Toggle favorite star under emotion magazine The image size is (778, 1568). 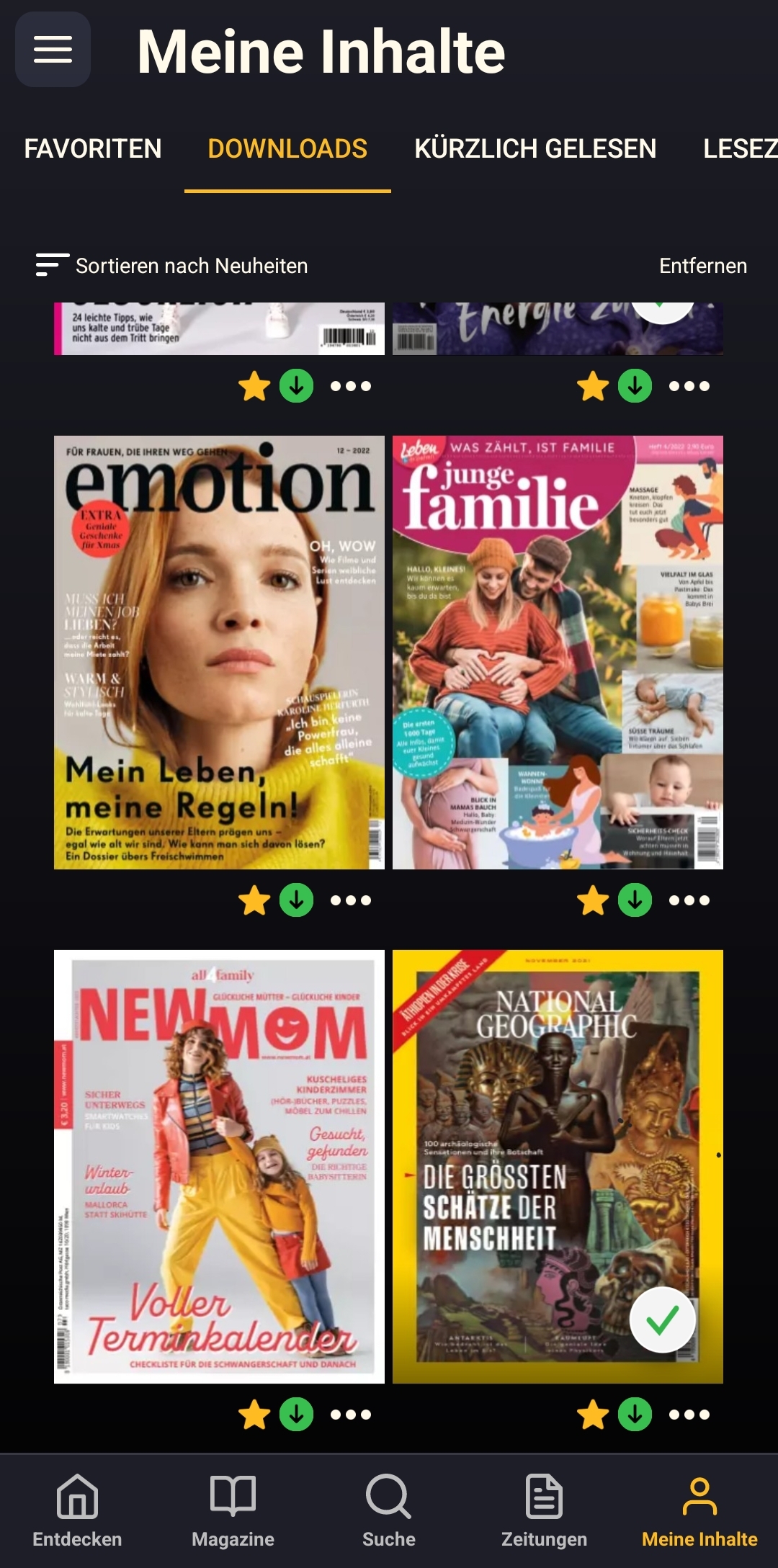pyautogui.click(x=254, y=900)
